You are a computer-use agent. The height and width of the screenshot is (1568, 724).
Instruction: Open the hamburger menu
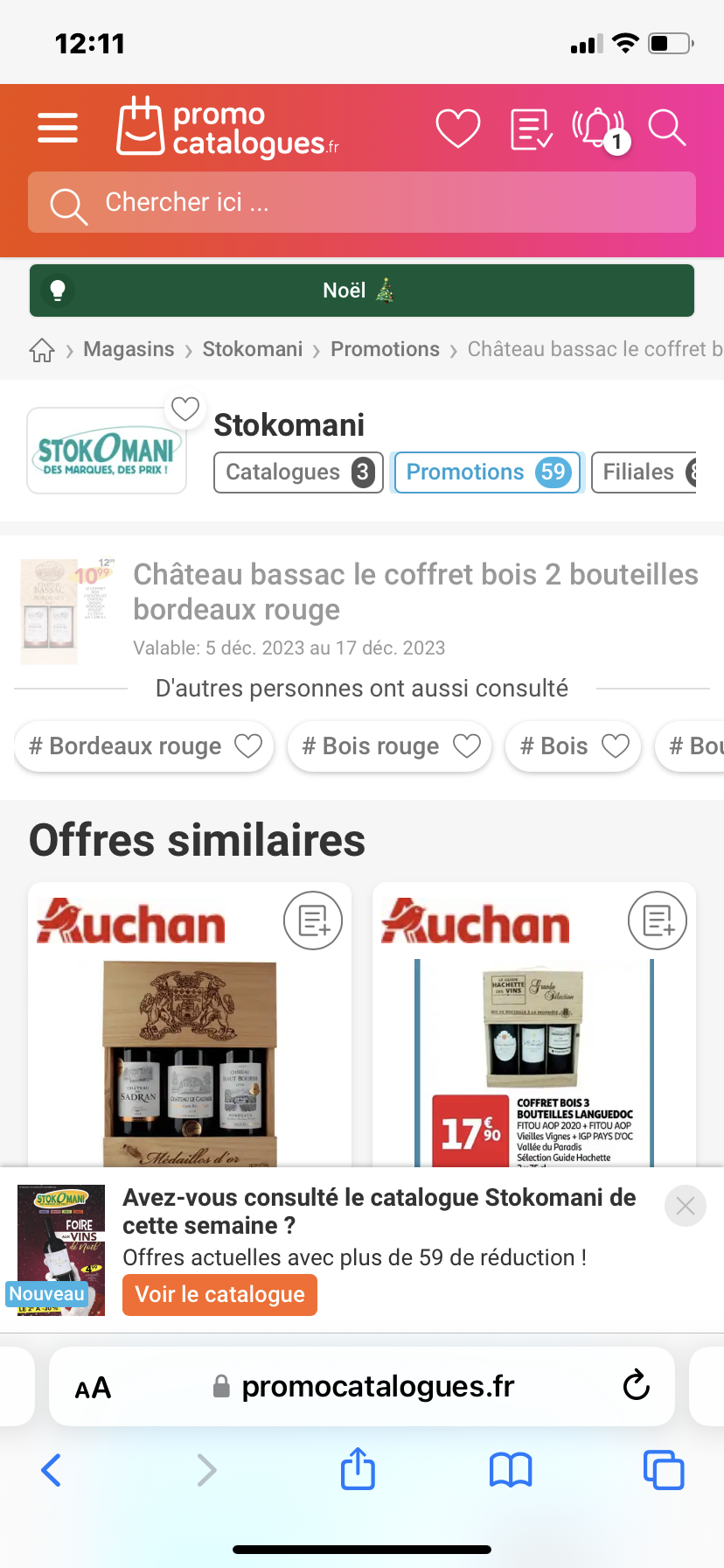coord(58,128)
